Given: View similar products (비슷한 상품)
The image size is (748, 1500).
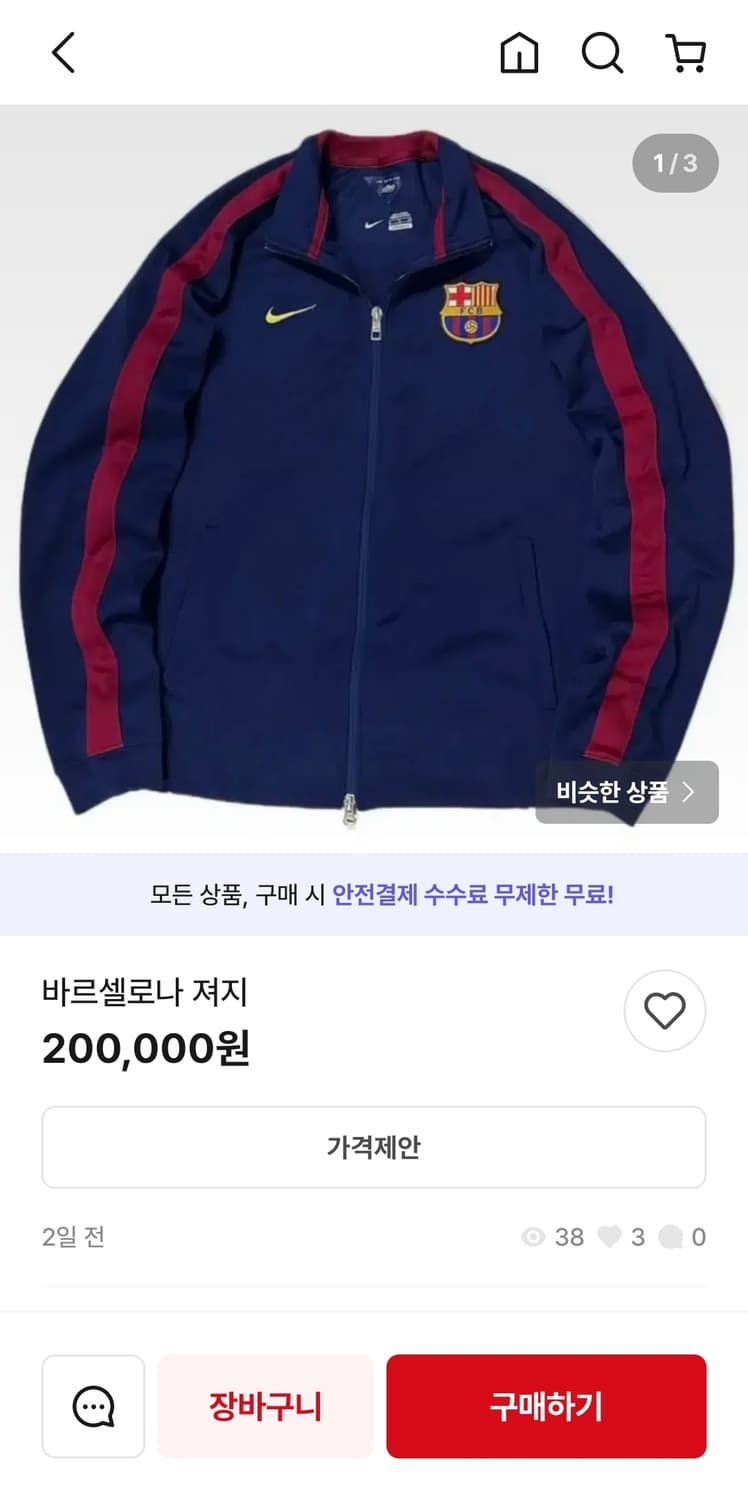Looking at the screenshot, I should tap(626, 792).
